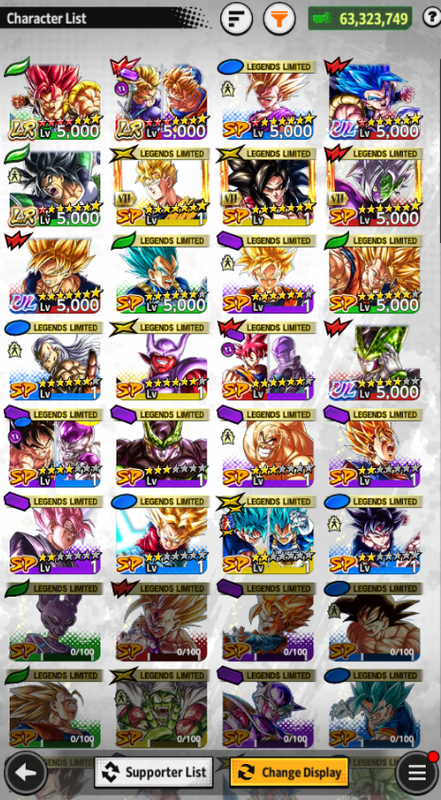The image size is (441, 800).
Task: Select the first LR character with red hair
Action: pyautogui.click(x=55, y=101)
